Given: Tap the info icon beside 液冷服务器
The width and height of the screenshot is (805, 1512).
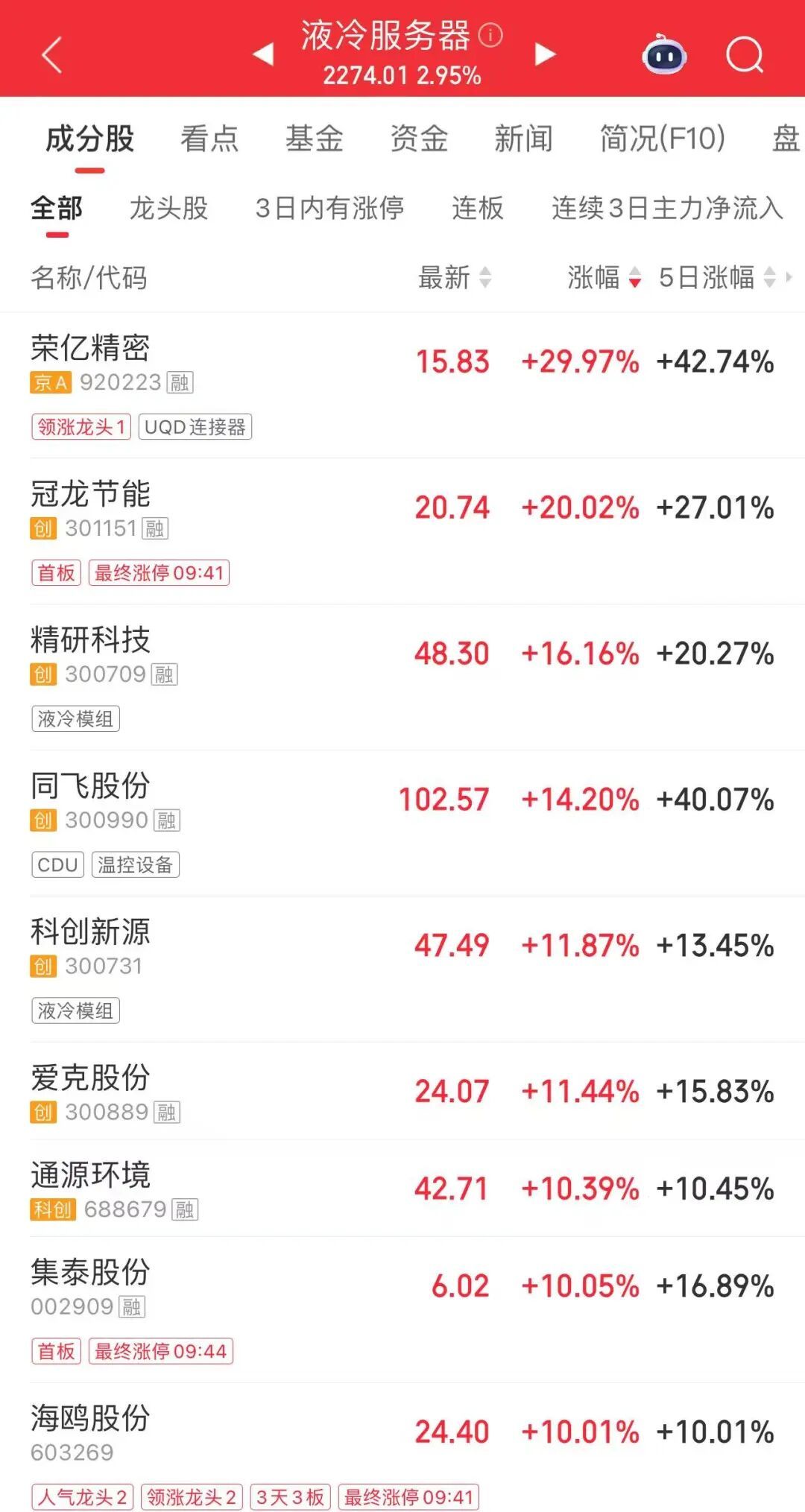Looking at the screenshot, I should tap(490, 35).
